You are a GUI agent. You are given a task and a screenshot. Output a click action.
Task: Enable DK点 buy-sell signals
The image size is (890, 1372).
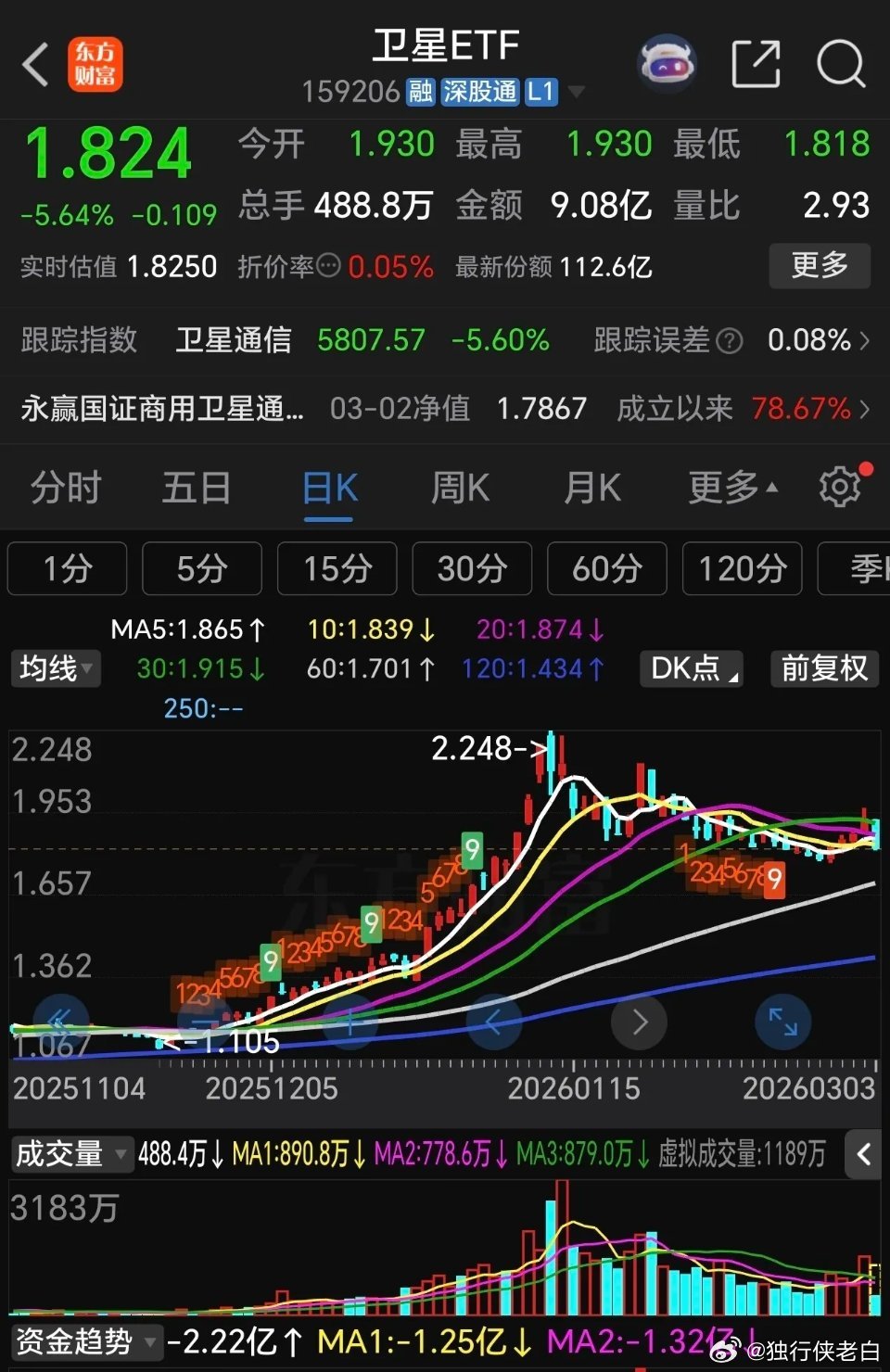tap(690, 668)
